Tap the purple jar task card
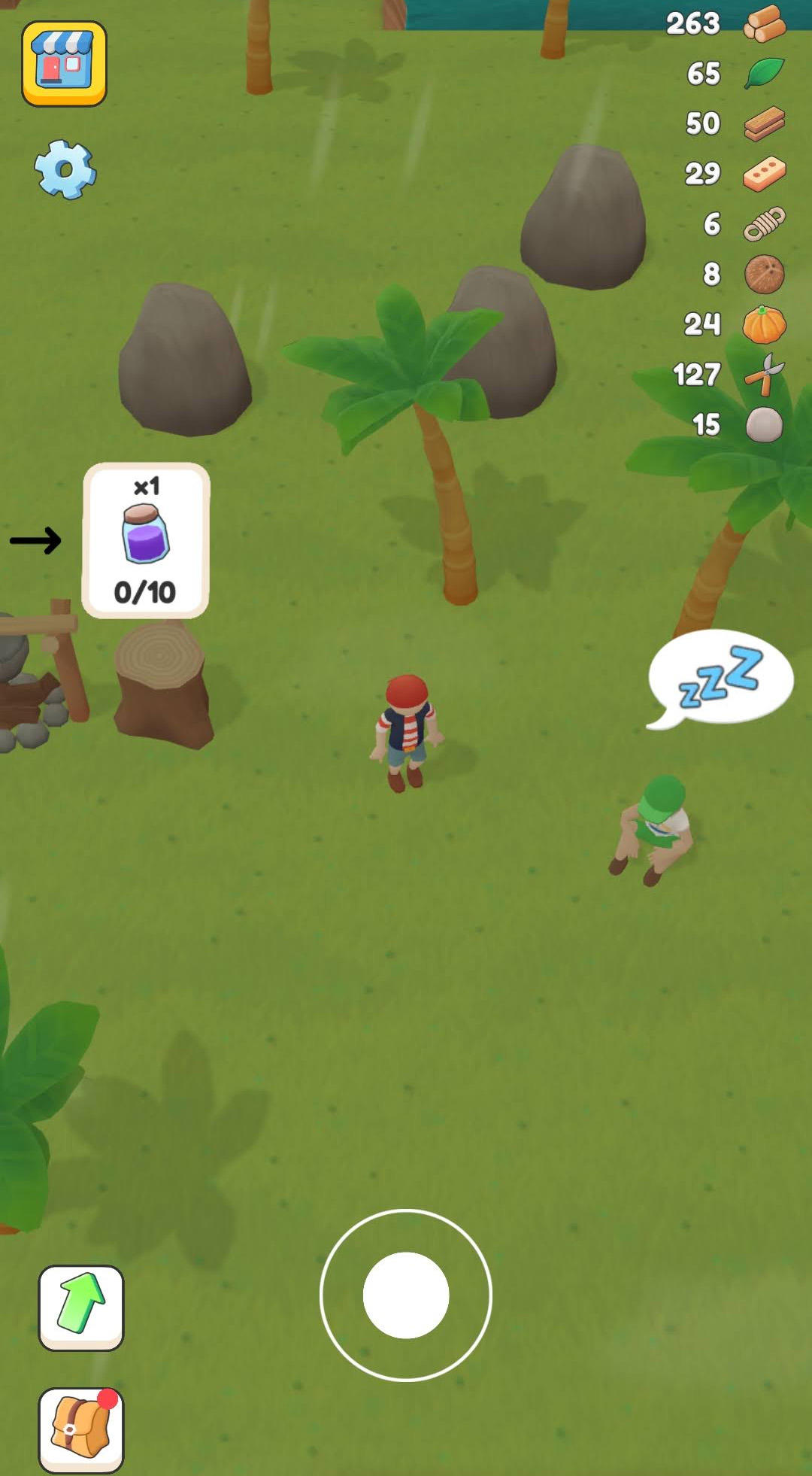The height and width of the screenshot is (1476, 812). (146, 540)
